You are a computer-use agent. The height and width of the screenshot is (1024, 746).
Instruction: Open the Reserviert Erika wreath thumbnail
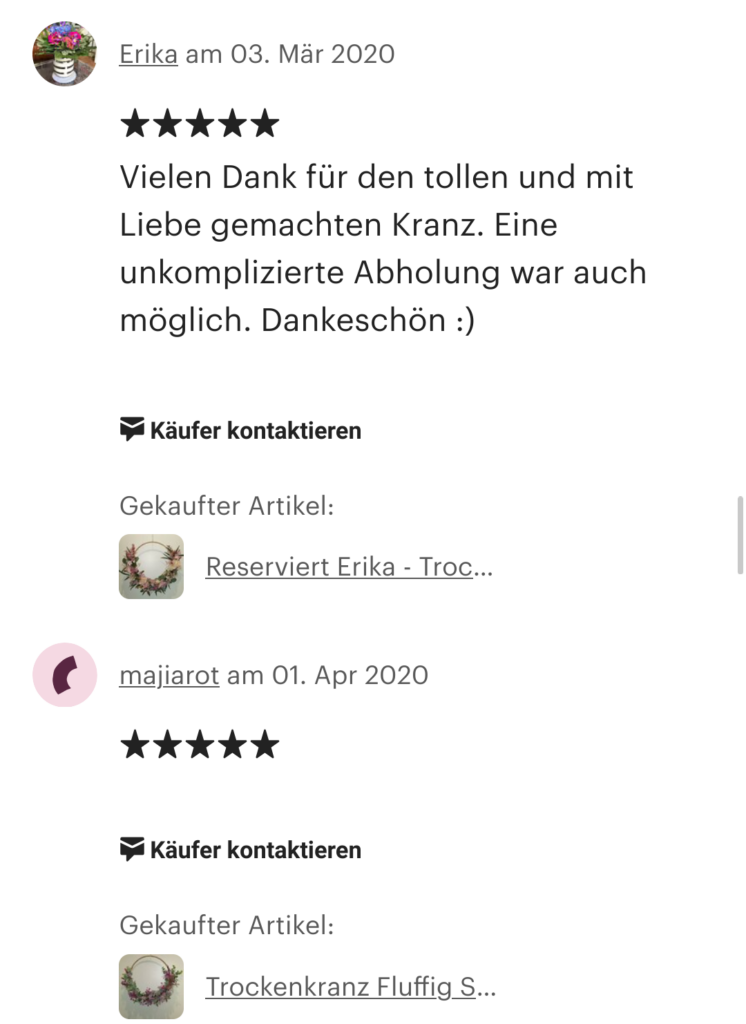[151, 567]
